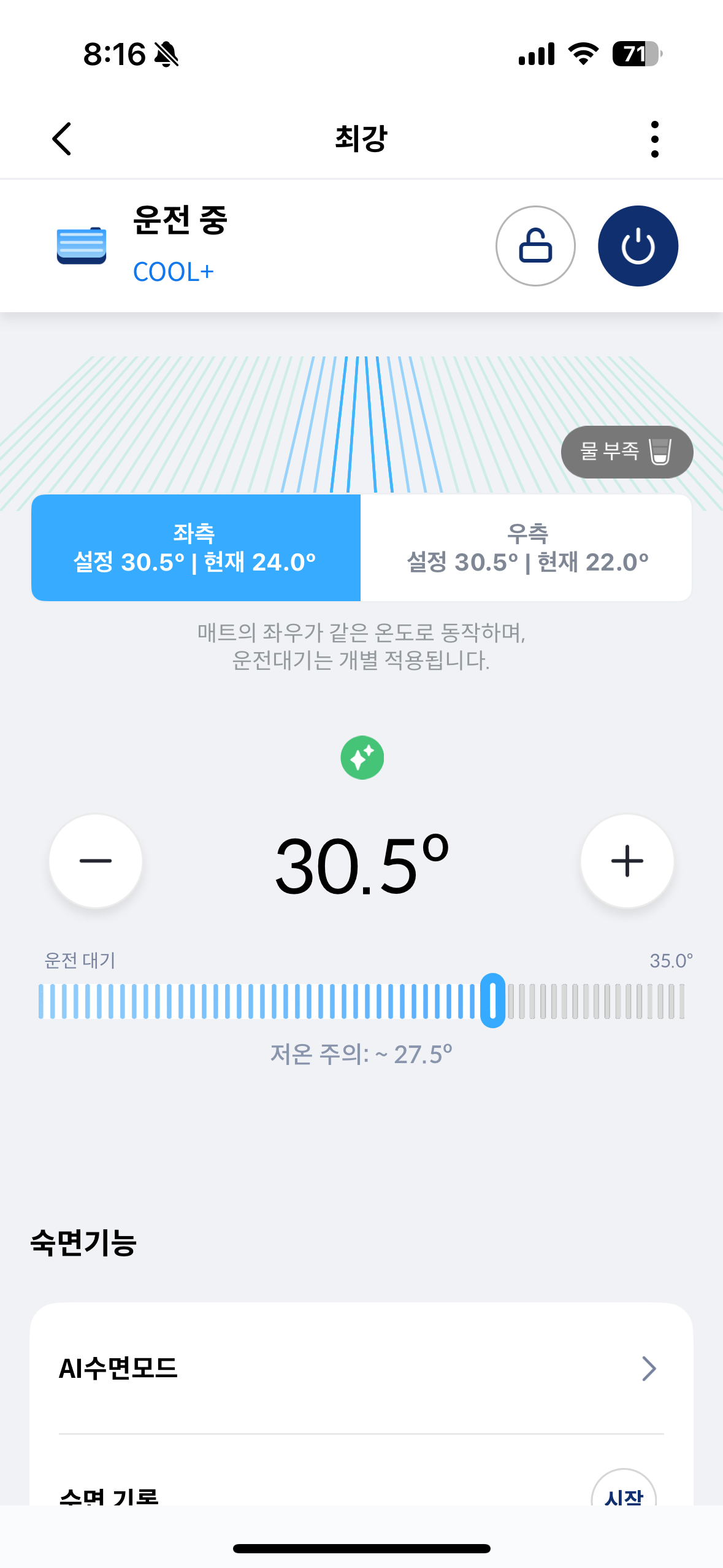Tap the chevron next to AI수면모드
Image resolution: width=723 pixels, height=1568 pixels.
[x=648, y=1369]
